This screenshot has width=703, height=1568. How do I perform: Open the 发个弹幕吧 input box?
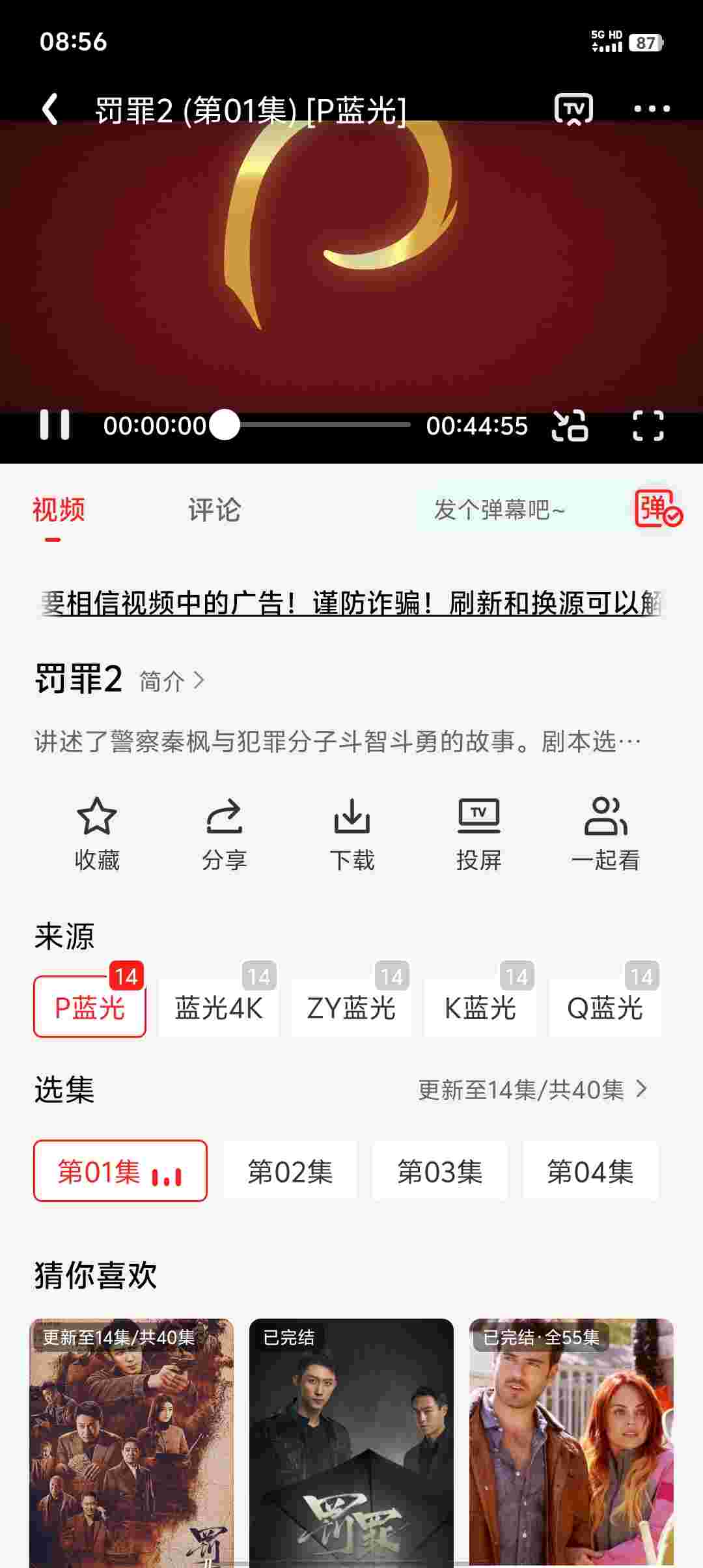(x=499, y=510)
